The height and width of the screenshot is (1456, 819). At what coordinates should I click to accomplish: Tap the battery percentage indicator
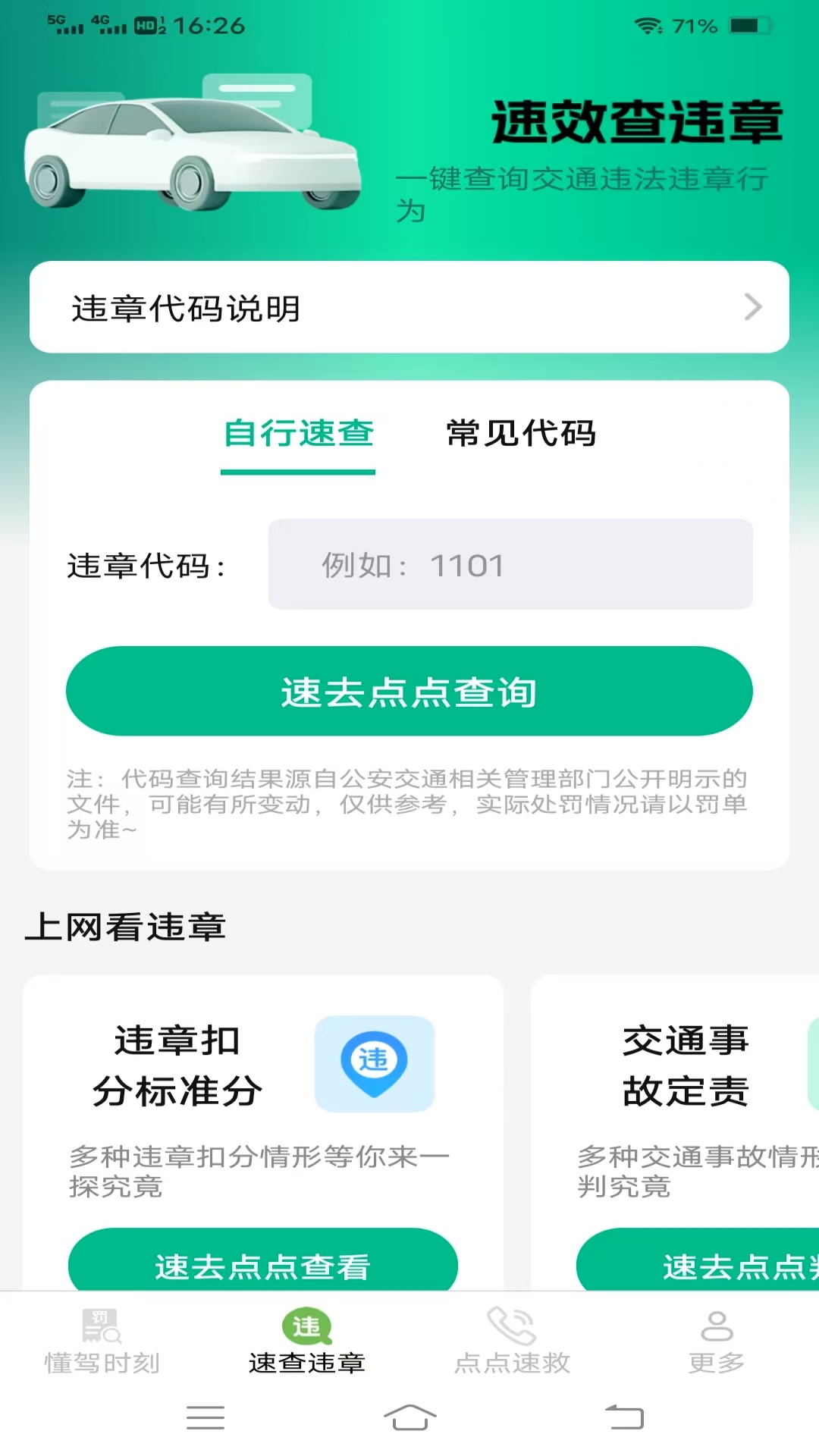[695, 27]
